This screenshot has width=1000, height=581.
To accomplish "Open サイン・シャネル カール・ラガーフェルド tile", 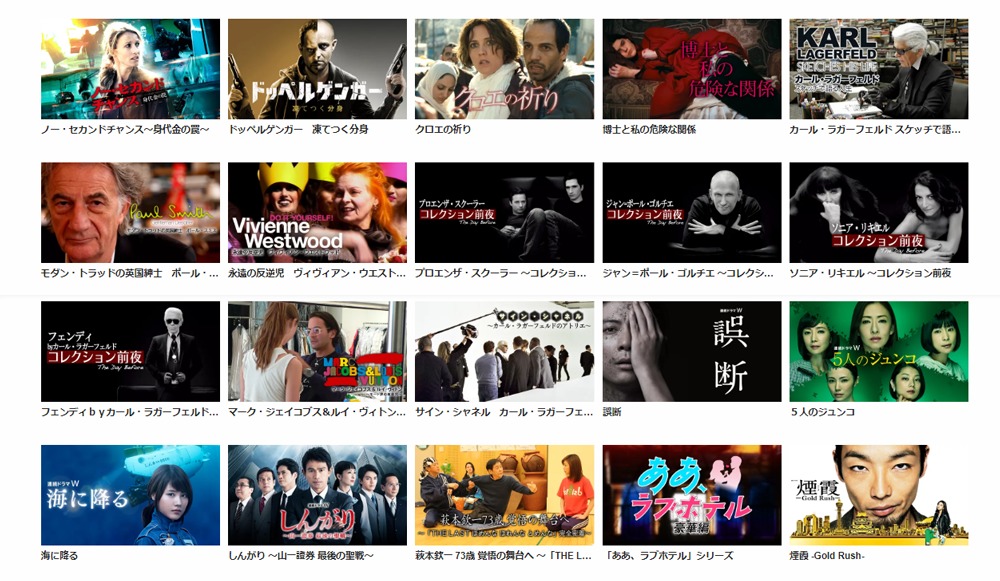I will click(x=504, y=351).
